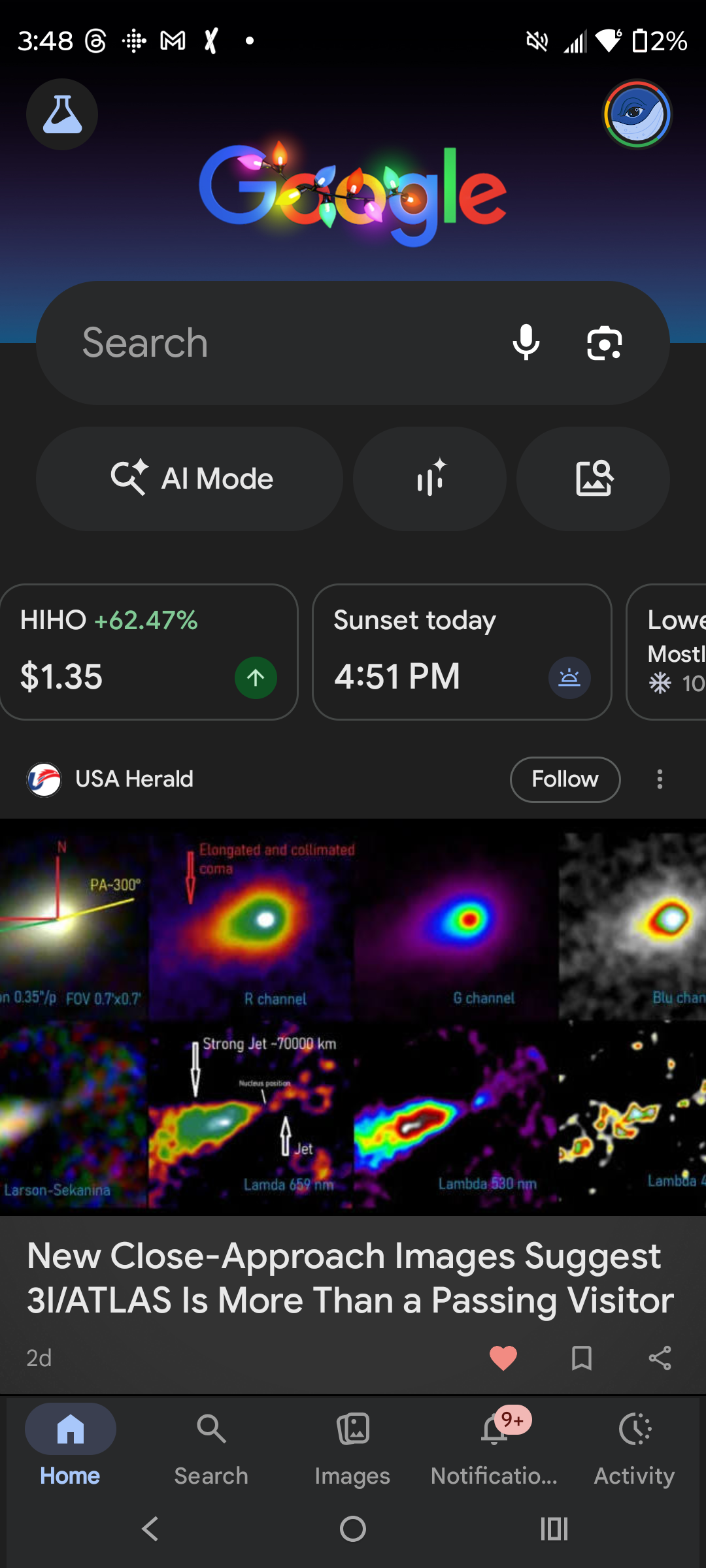This screenshot has width=706, height=1568.
Task: Open the image edit and create button
Action: (593, 479)
